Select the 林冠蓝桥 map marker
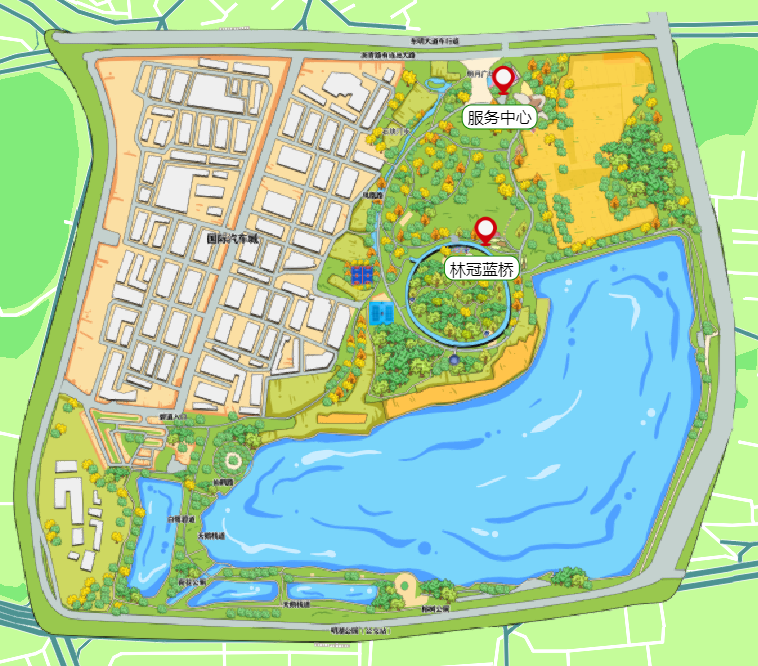The image size is (758, 666). pyautogui.click(x=486, y=231)
